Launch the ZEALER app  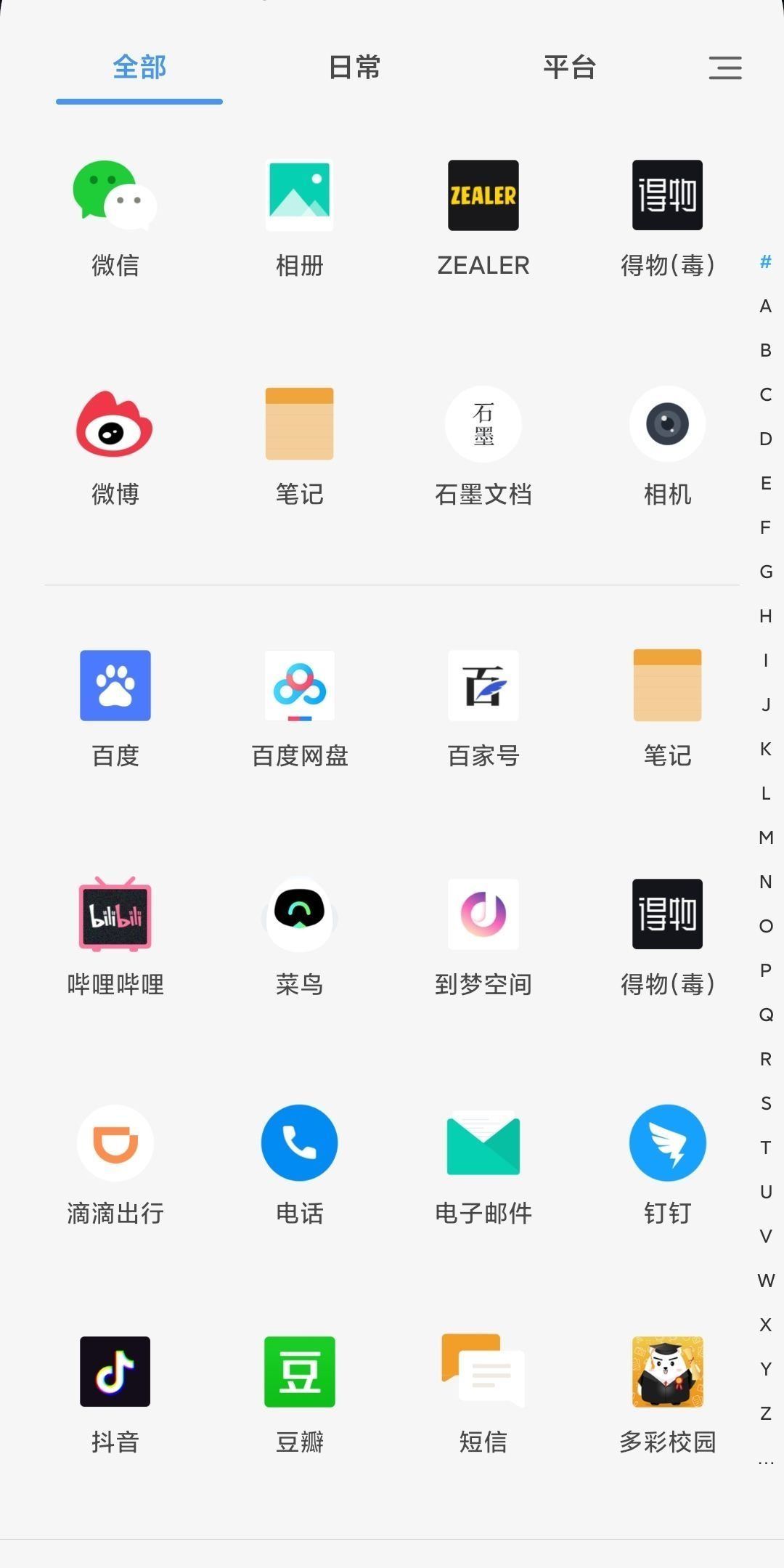coord(483,195)
